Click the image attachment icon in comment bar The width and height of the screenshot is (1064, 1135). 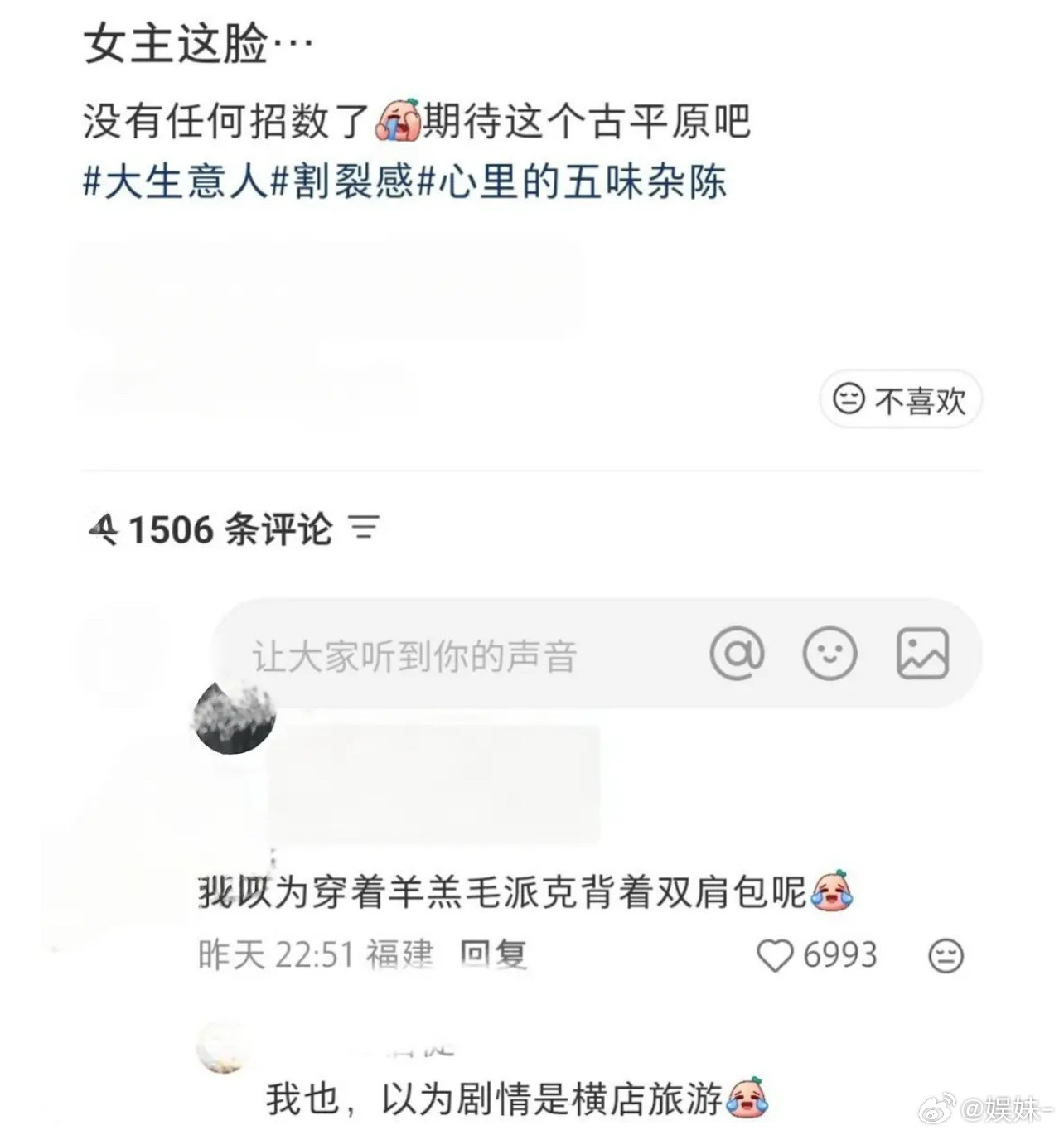(x=920, y=653)
